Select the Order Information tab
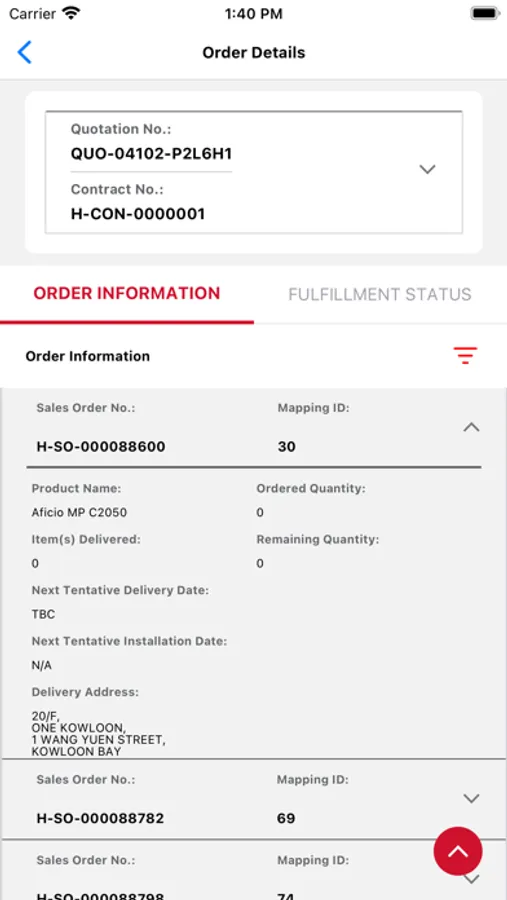507x900 pixels. [x=127, y=293]
